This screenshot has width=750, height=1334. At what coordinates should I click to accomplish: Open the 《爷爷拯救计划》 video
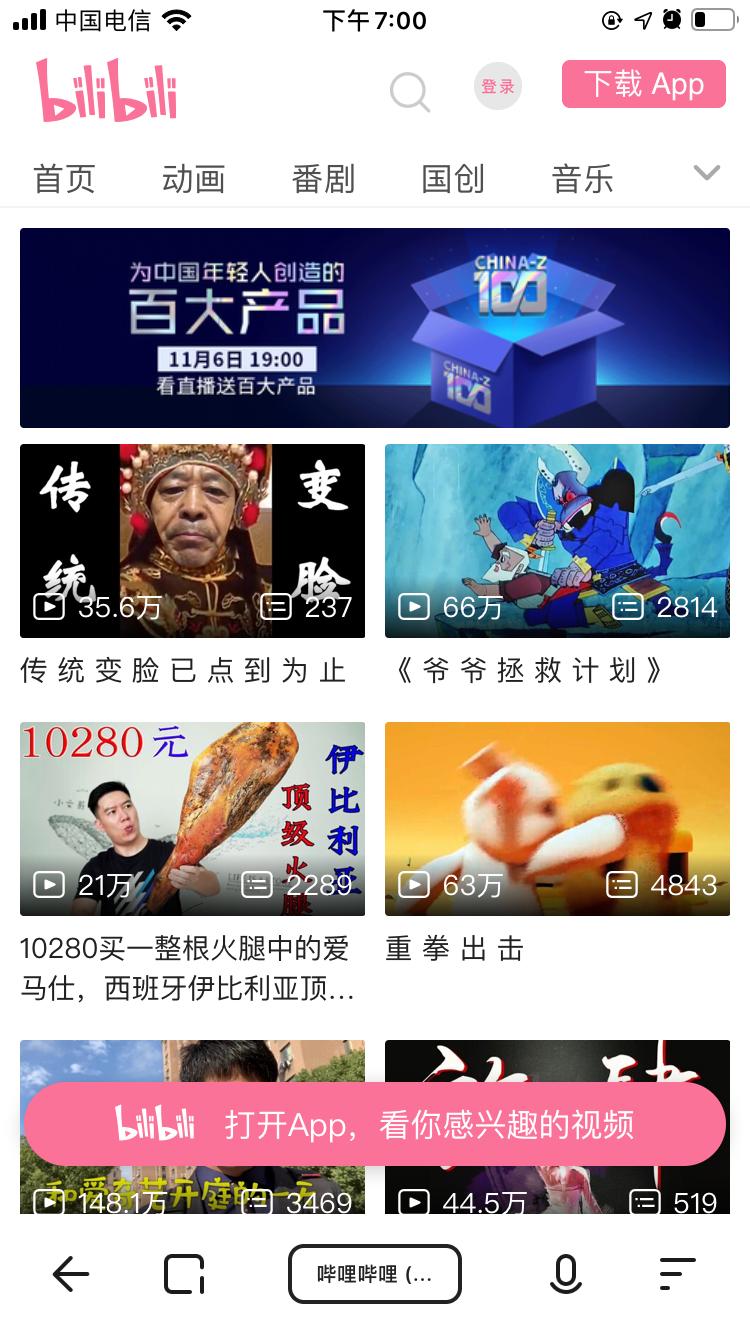(557, 540)
